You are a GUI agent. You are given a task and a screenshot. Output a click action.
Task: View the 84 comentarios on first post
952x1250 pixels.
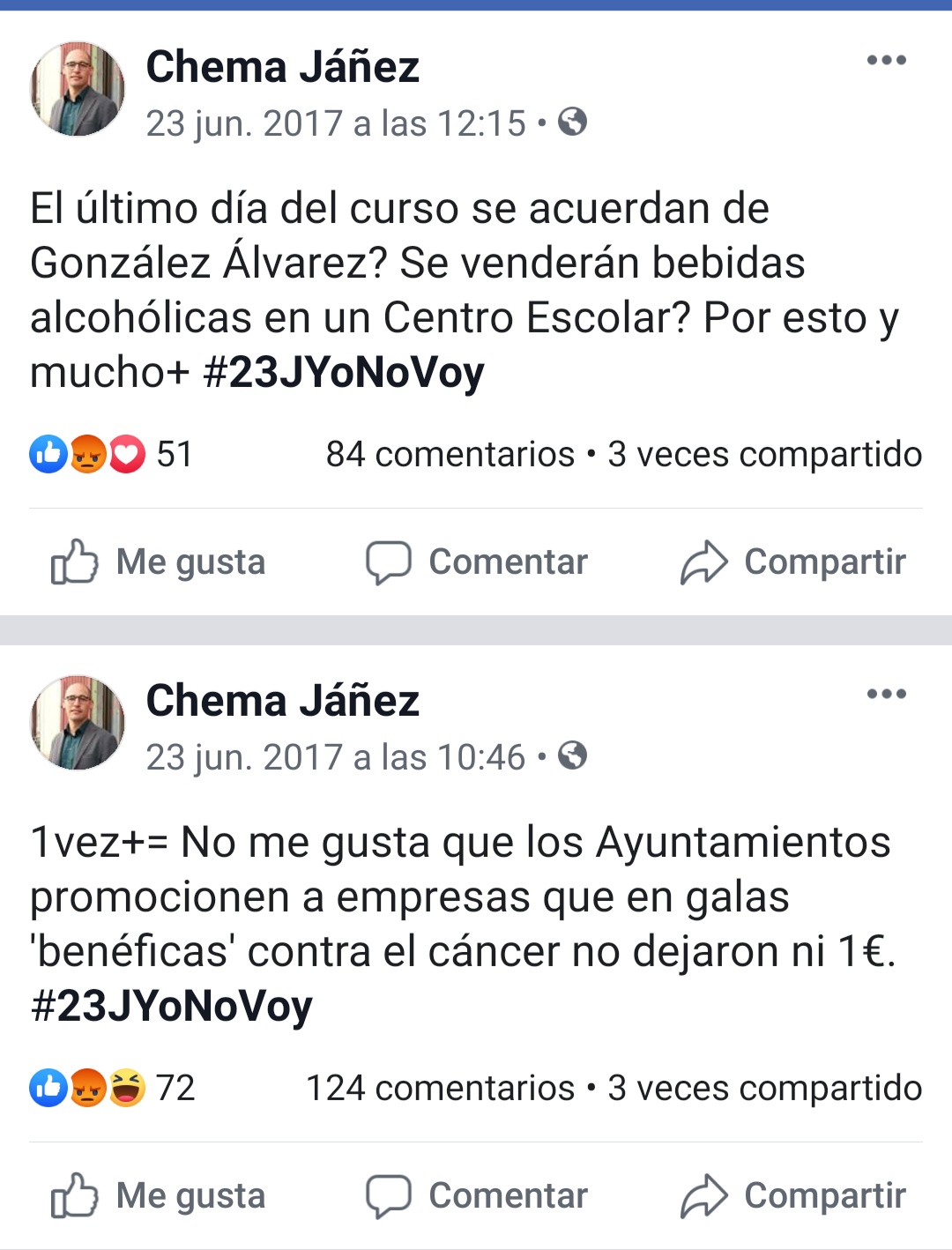[450, 455]
